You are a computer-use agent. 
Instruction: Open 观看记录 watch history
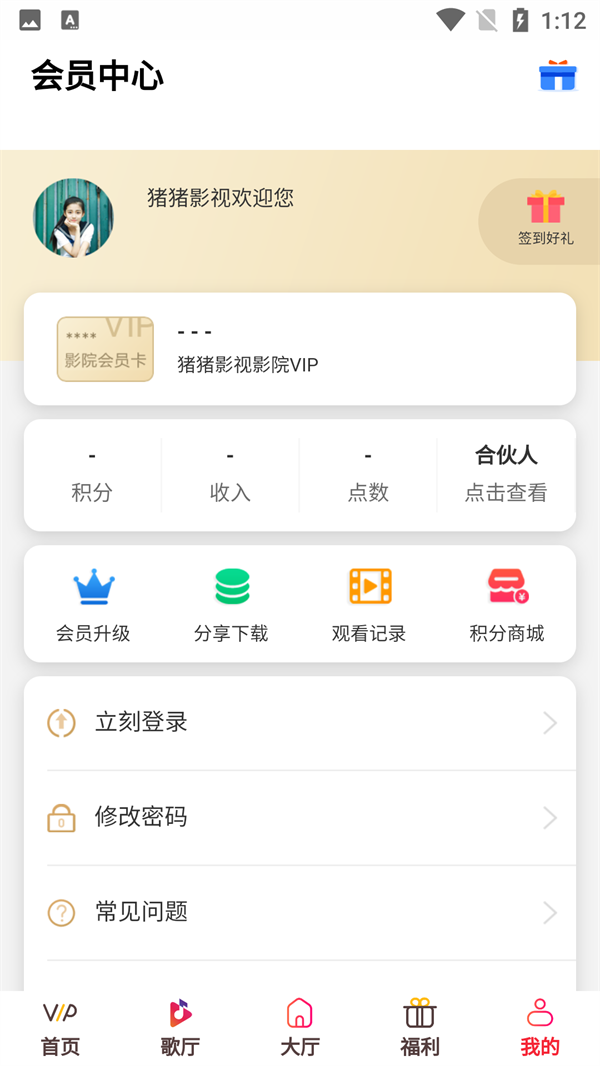[369, 606]
